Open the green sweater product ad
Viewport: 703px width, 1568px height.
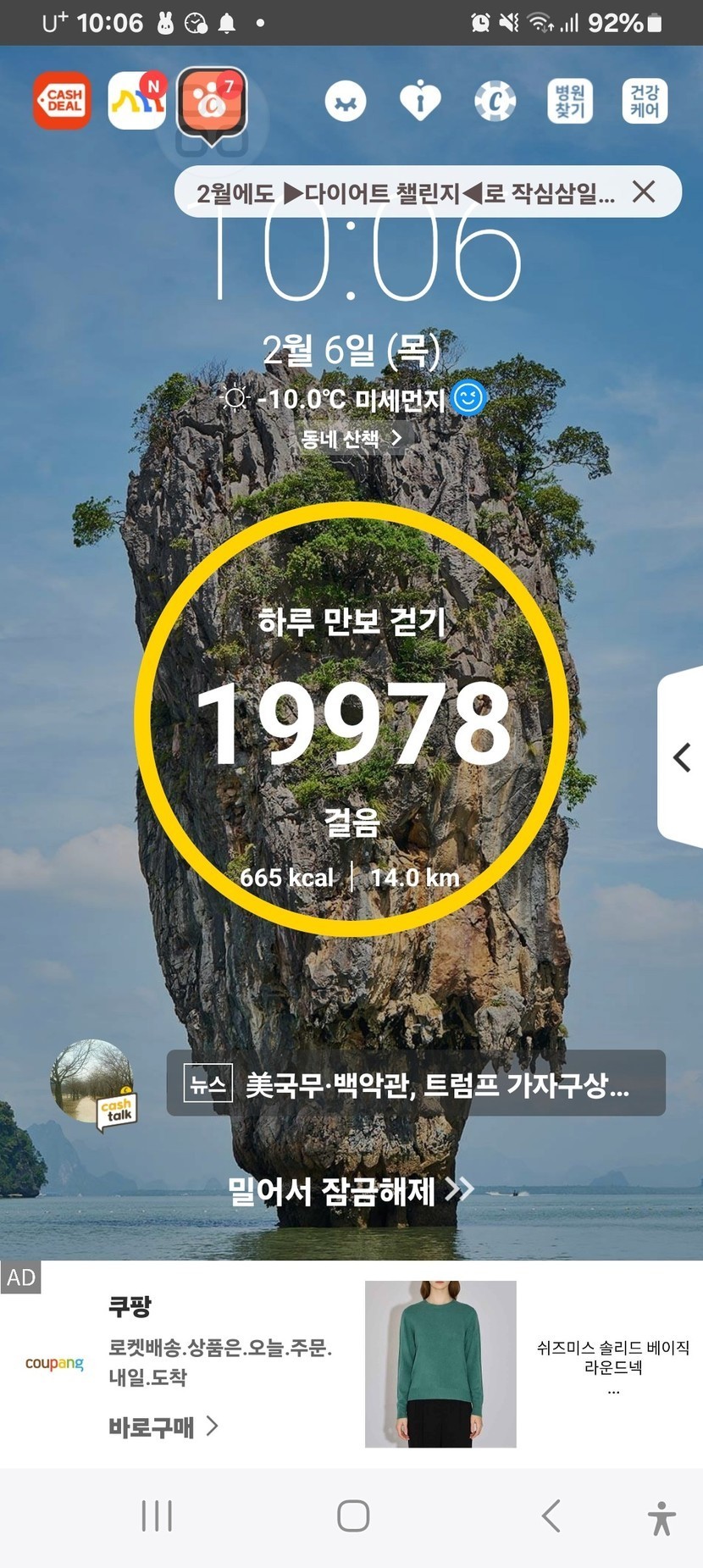[x=440, y=1364]
